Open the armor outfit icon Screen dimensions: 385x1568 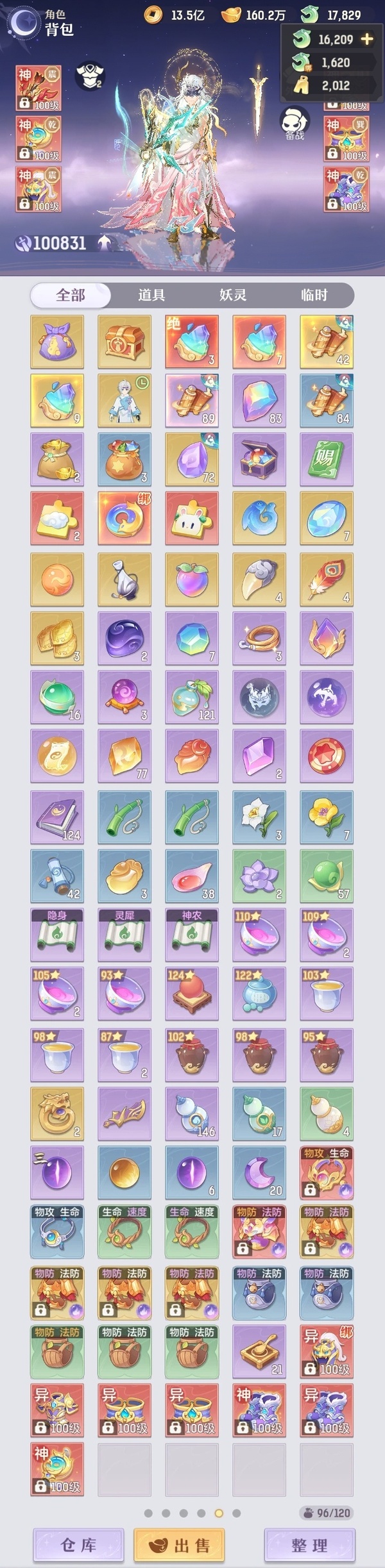point(90,76)
